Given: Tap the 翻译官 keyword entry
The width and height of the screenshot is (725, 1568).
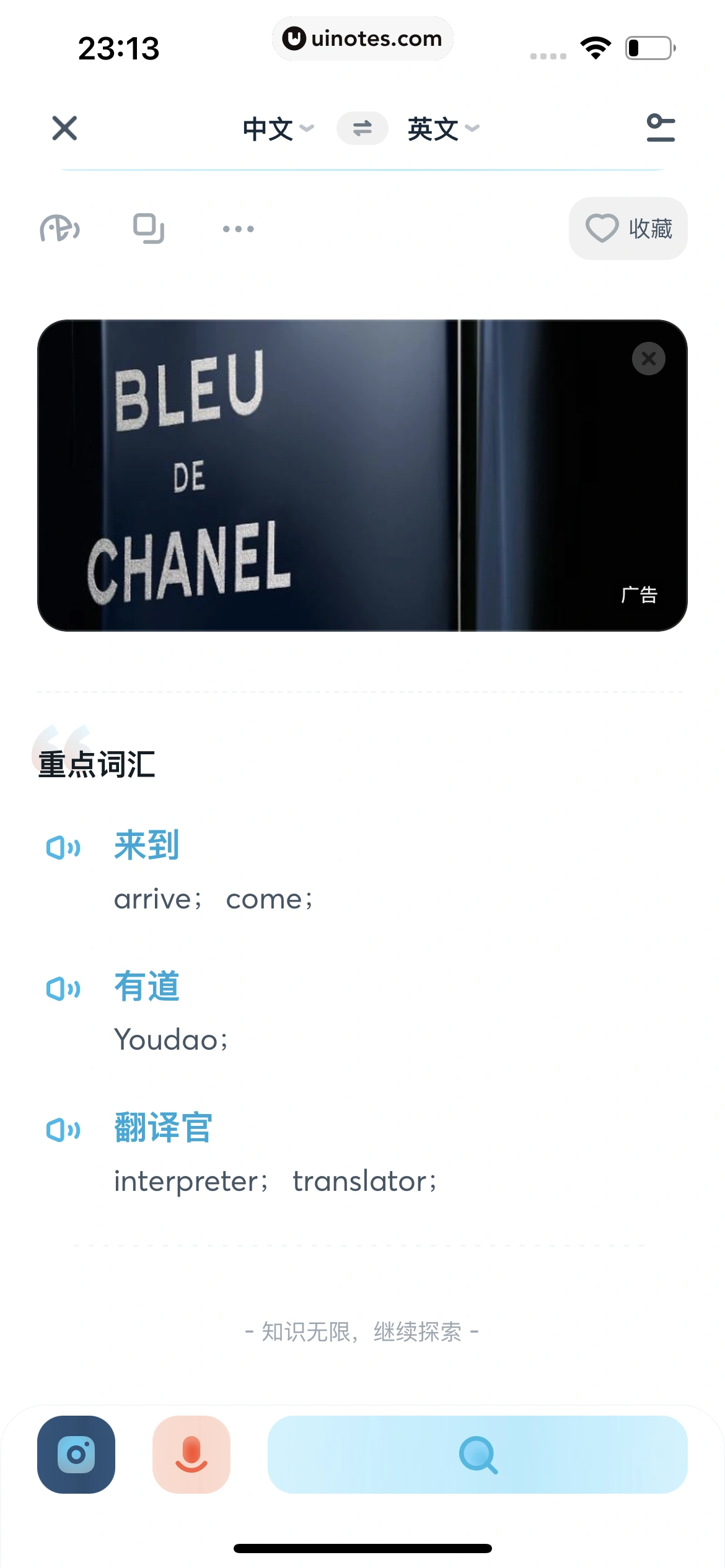Looking at the screenshot, I should [162, 1127].
